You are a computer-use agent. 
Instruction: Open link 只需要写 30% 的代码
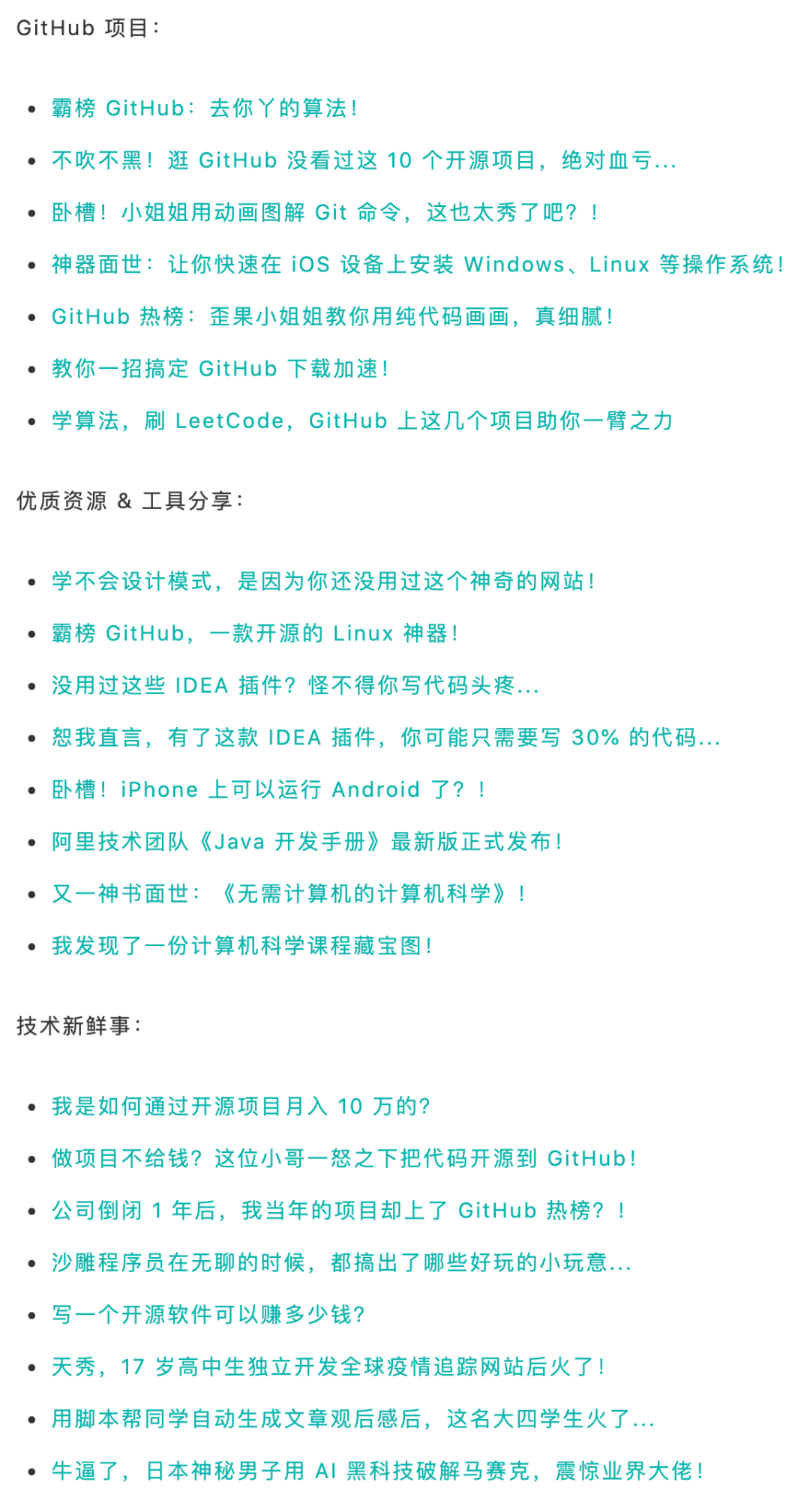[x=385, y=738]
